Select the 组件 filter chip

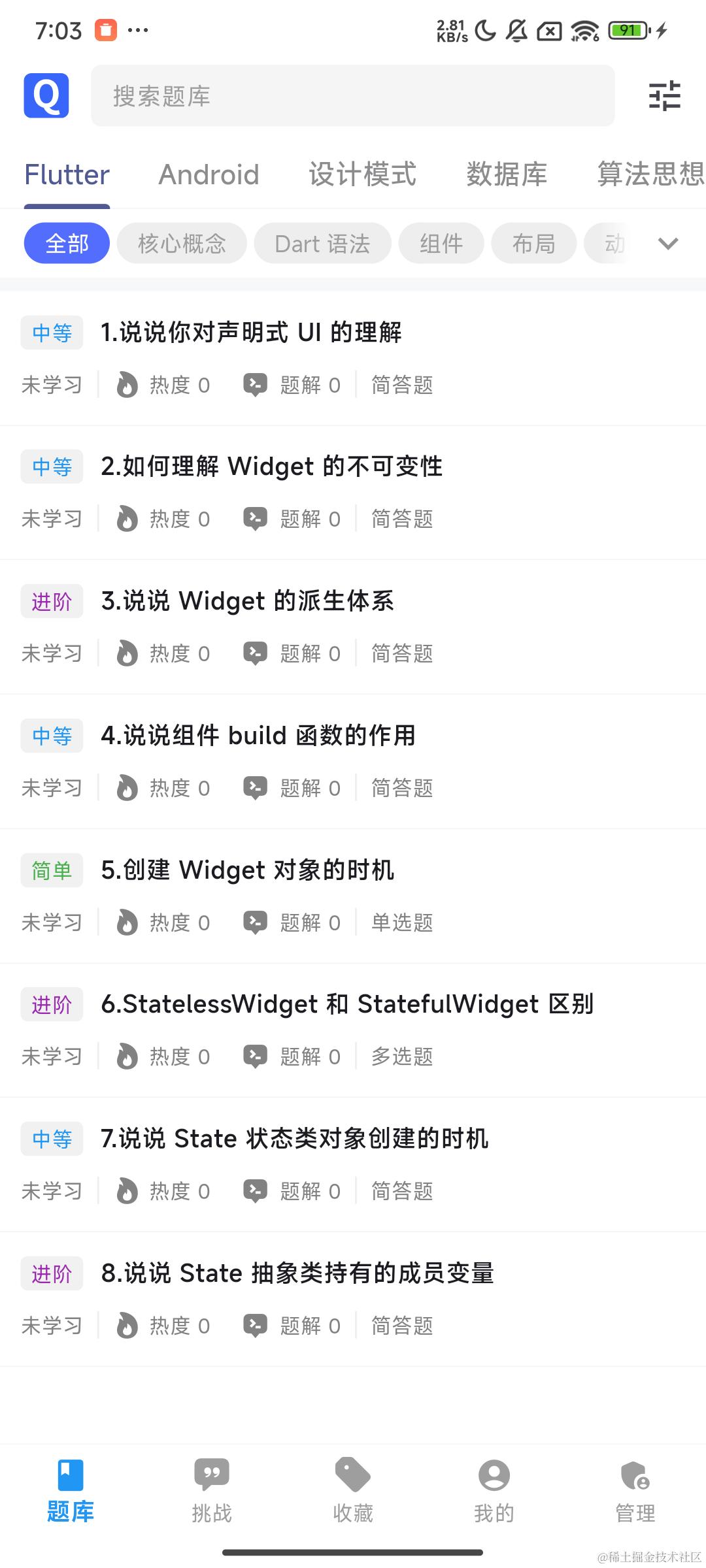tap(441, 244)
